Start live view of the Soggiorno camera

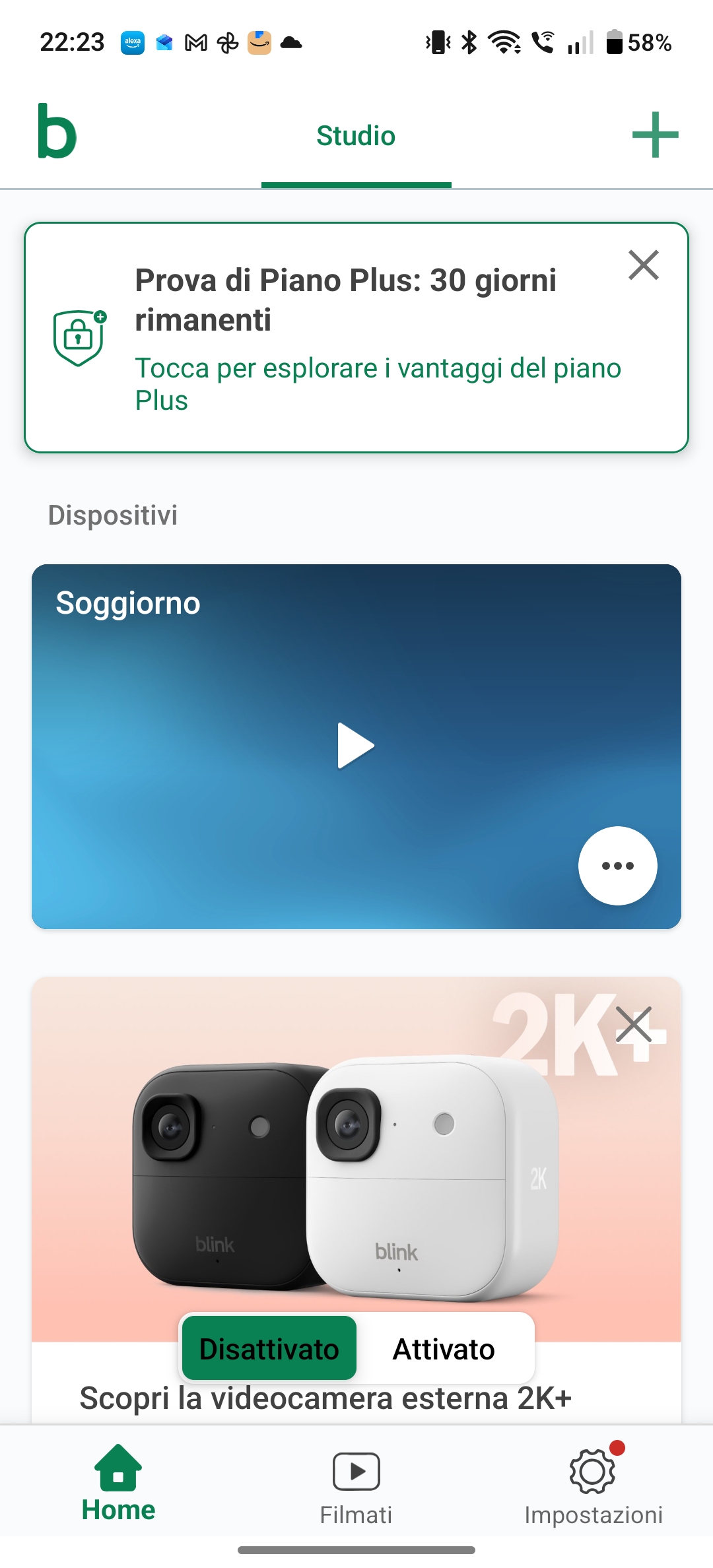(356, 746)
